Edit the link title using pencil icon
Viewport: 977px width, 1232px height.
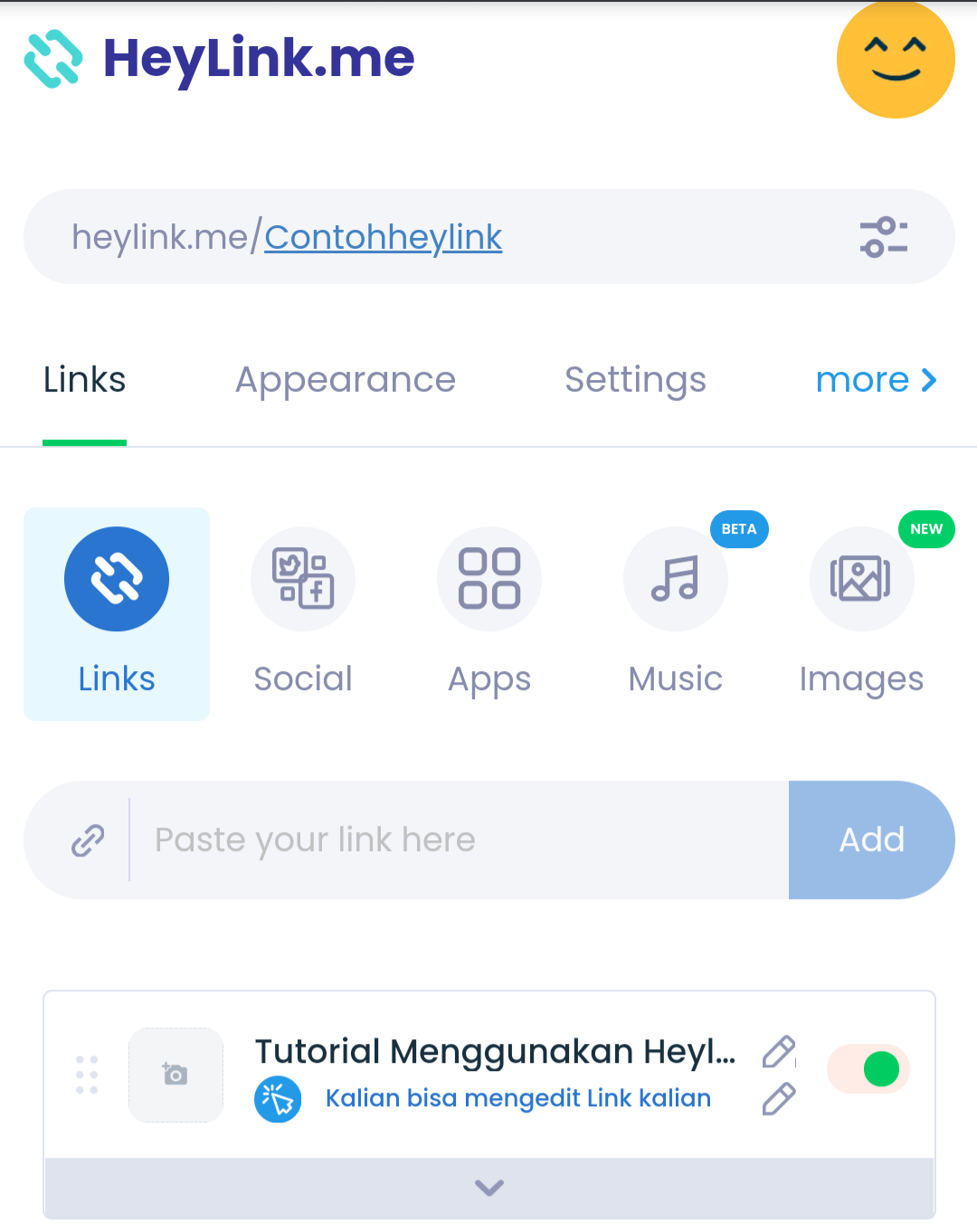point(777,1051)
